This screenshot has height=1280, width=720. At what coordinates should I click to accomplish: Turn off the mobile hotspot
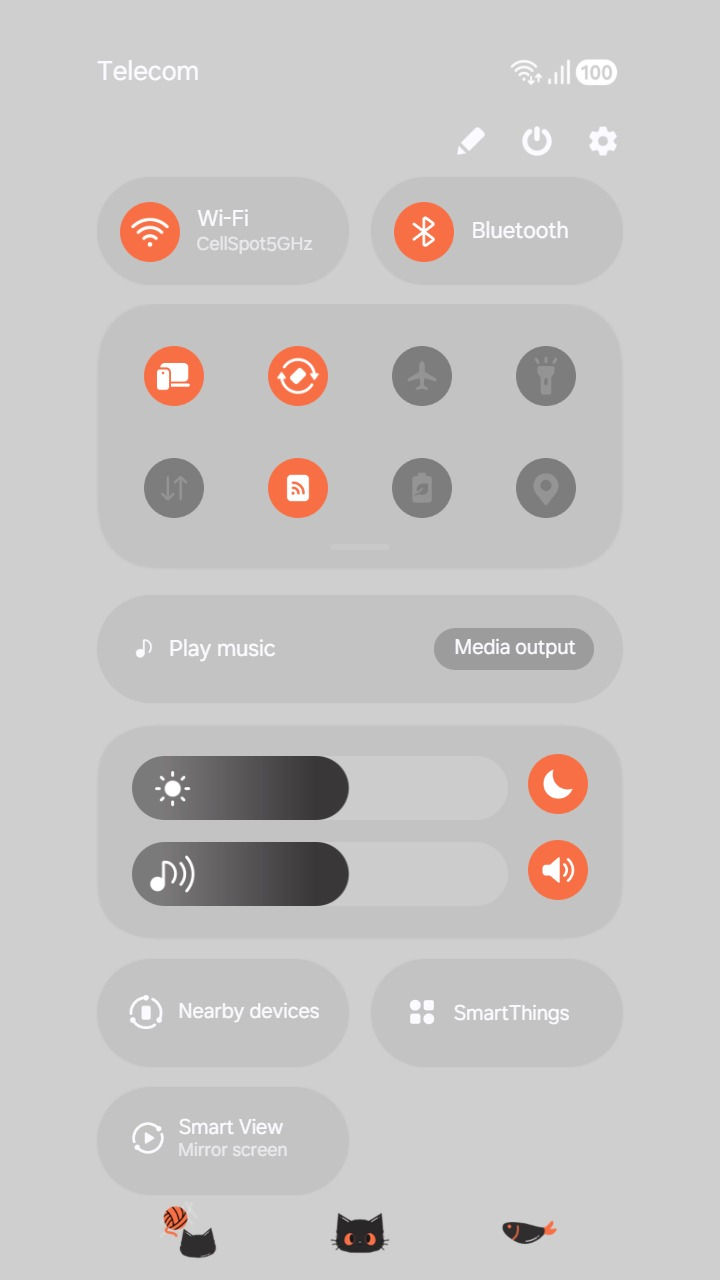298,488
